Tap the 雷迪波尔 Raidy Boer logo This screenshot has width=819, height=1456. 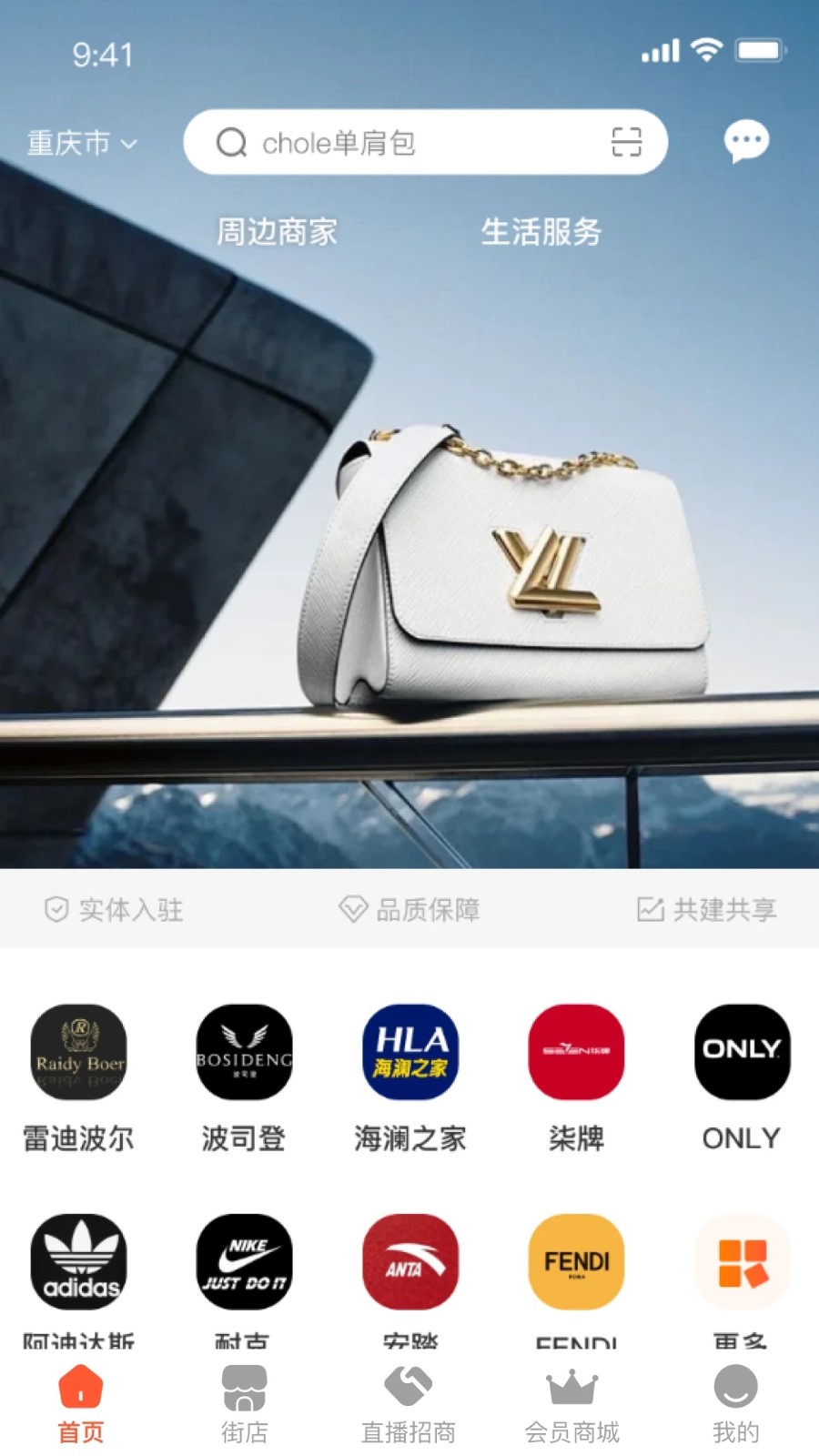[x=79, y=1053]
